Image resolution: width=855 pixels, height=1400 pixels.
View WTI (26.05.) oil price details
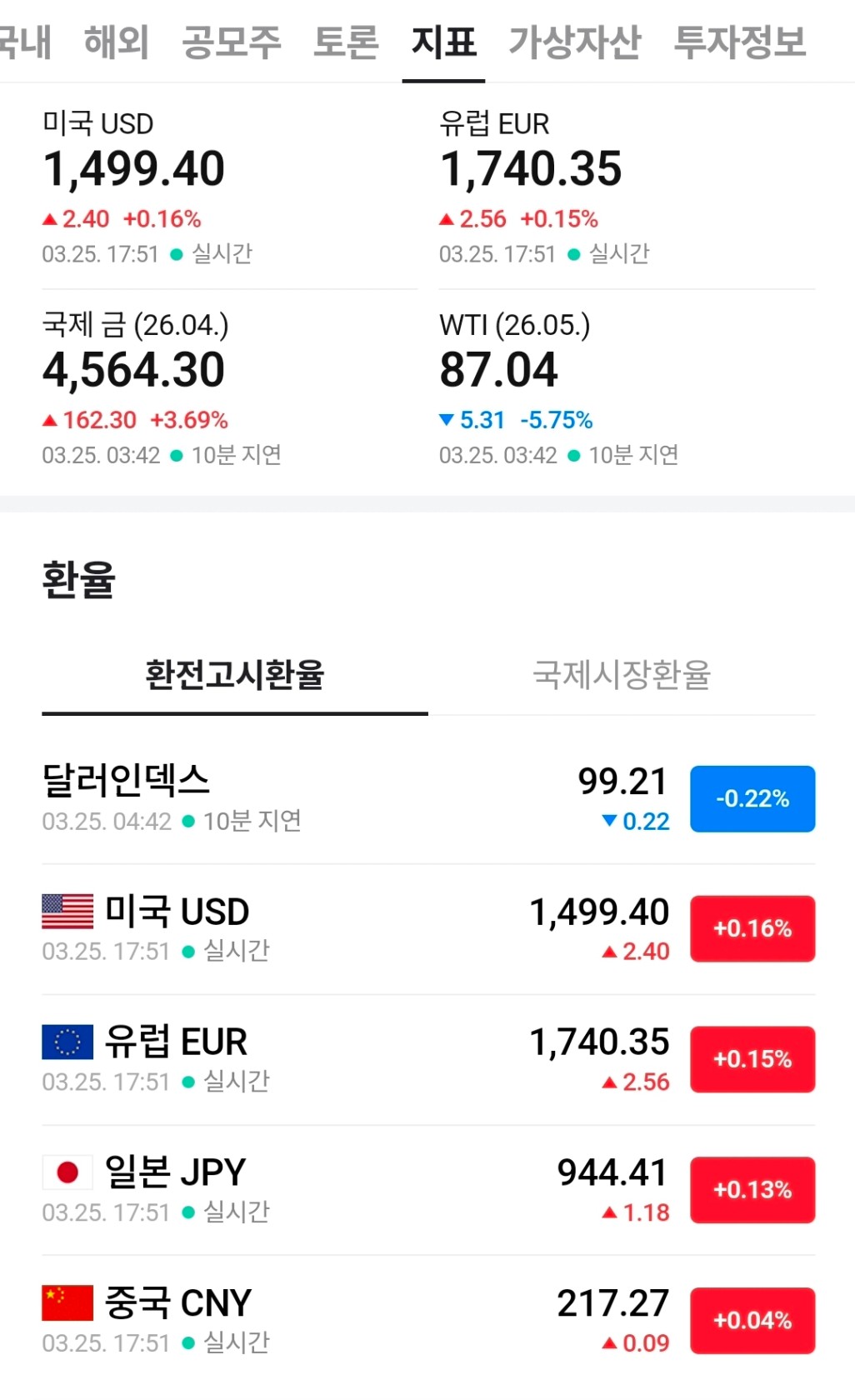(x=627, y=388)
